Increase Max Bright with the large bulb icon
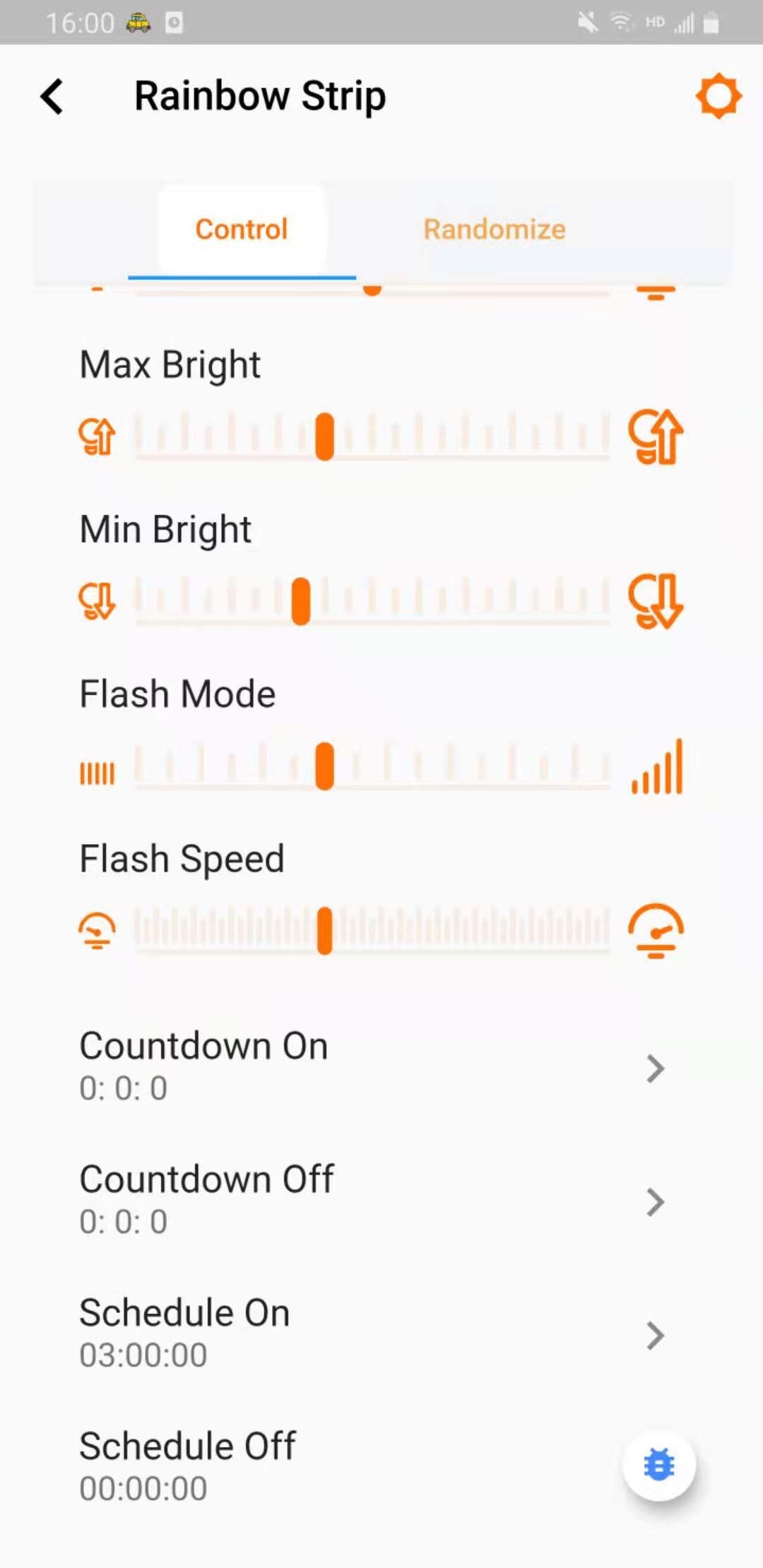The width and height of the screenshot is (763, 1568). pos(656,436)
